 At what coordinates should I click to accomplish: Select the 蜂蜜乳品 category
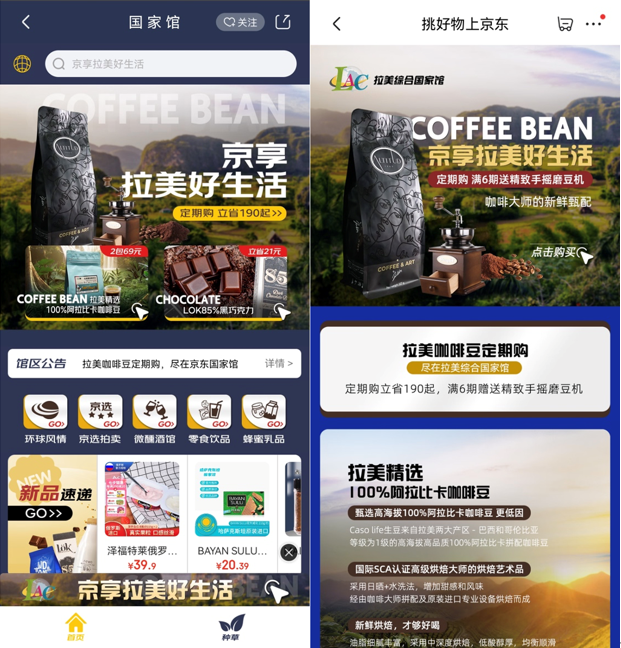pos(263,419)
